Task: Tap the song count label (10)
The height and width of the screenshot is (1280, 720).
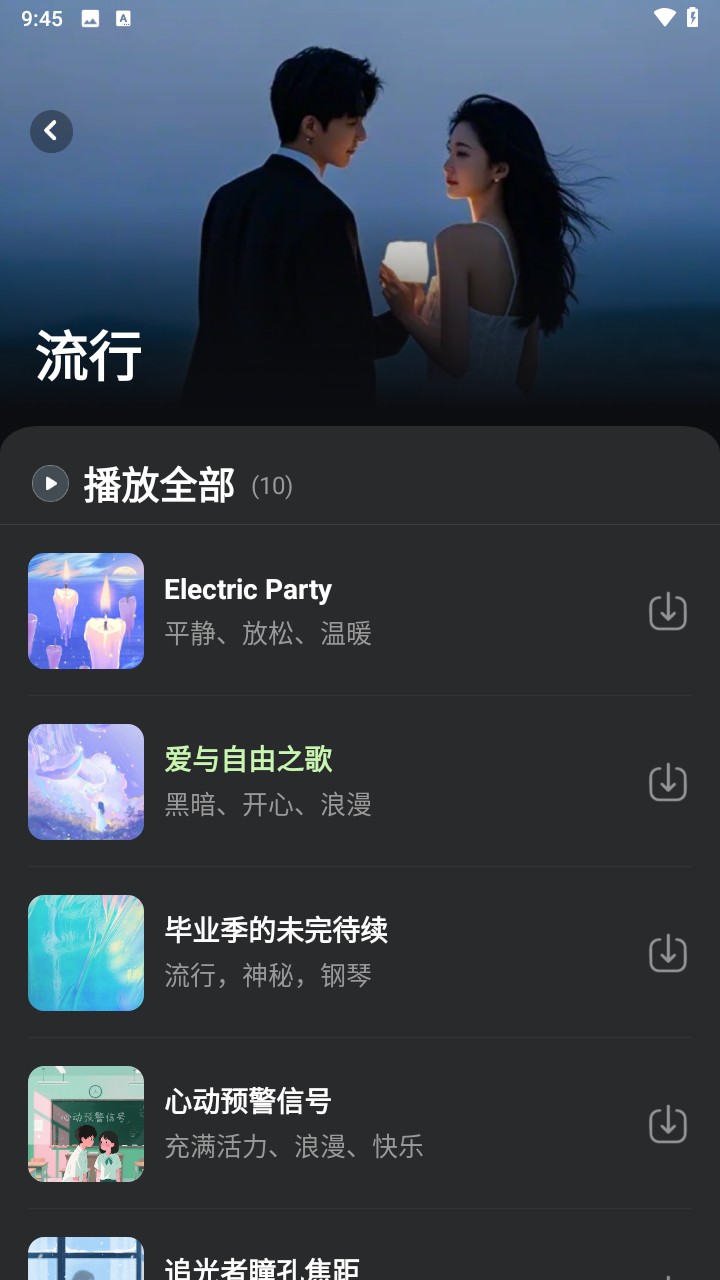Action: (272, 487)
